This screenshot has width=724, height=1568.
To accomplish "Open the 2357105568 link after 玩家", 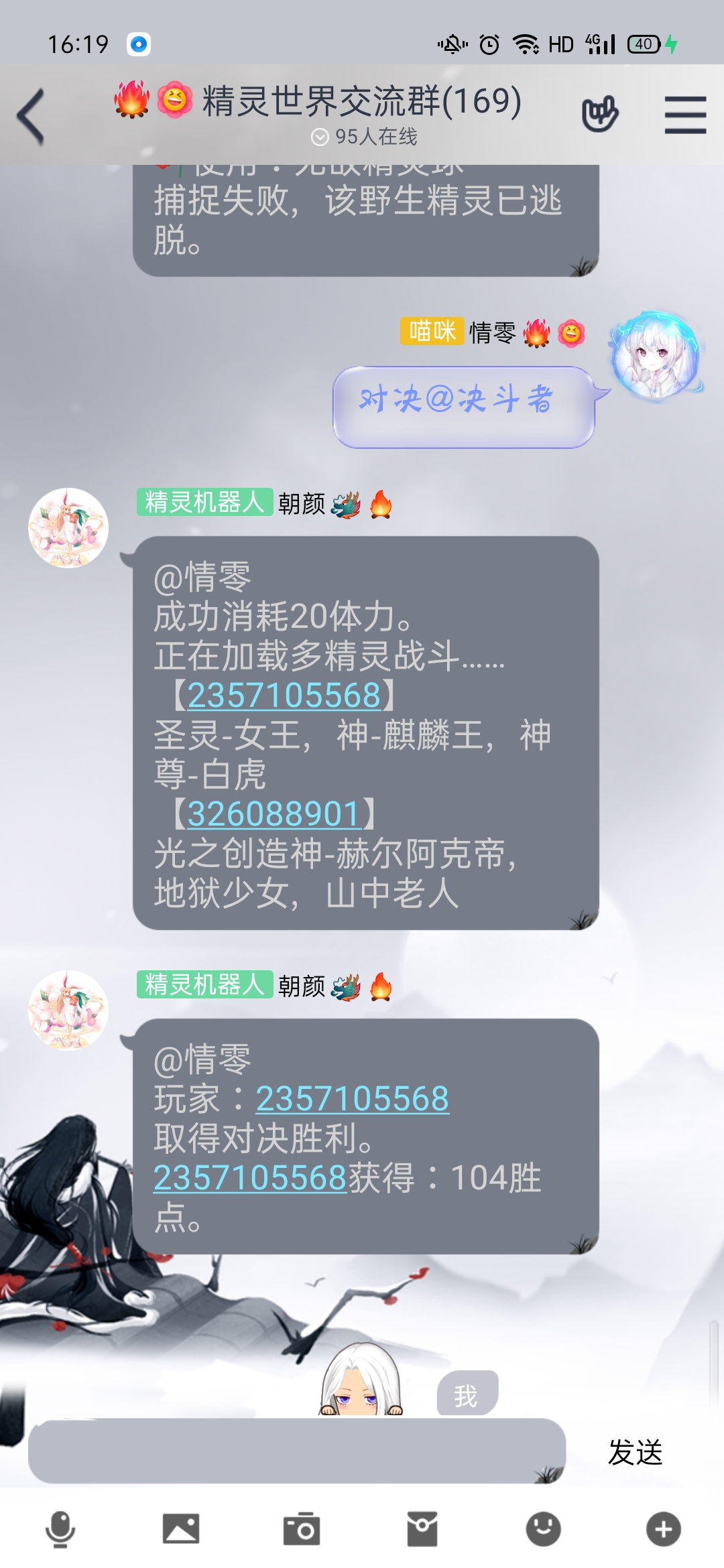I will (352, 1099).
